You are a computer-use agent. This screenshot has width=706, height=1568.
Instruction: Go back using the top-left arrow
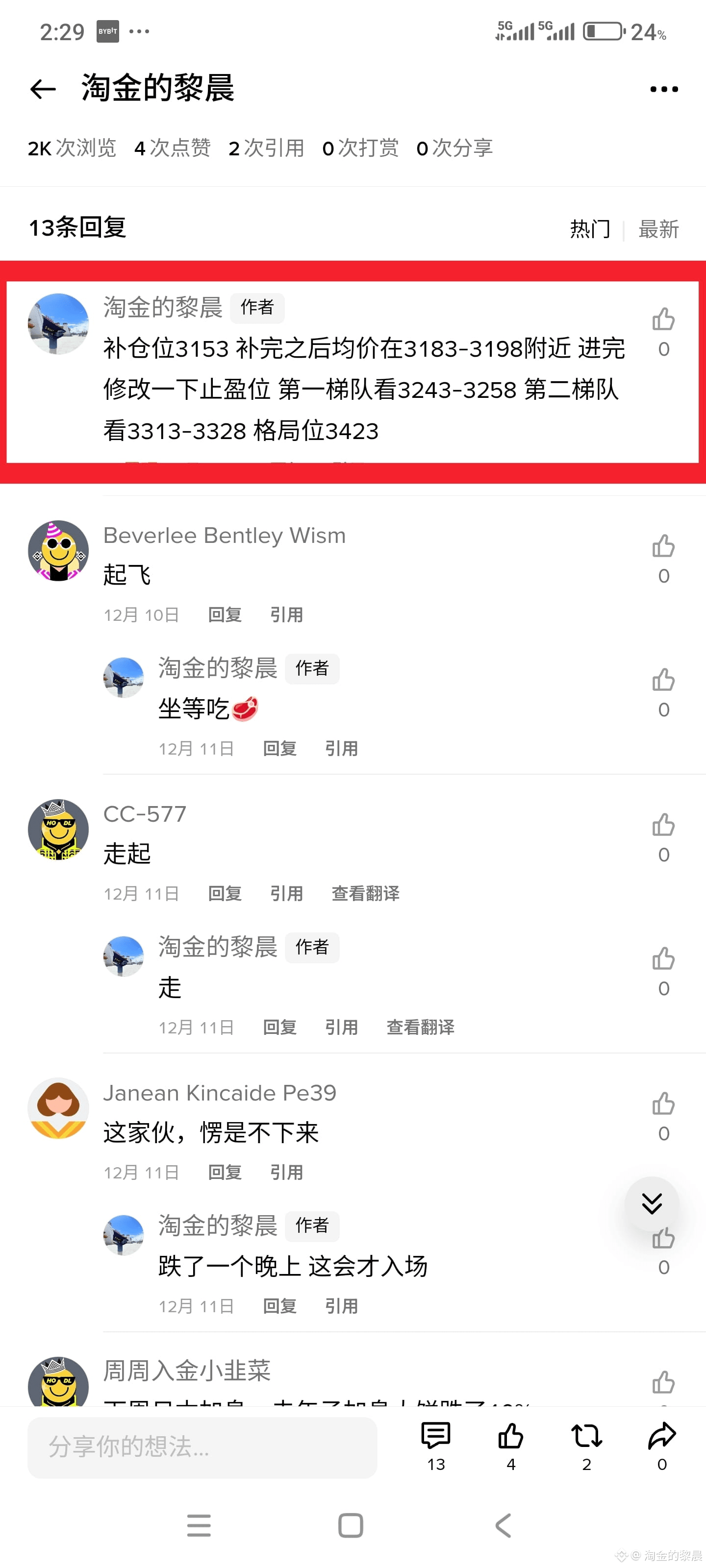(43, 89)
